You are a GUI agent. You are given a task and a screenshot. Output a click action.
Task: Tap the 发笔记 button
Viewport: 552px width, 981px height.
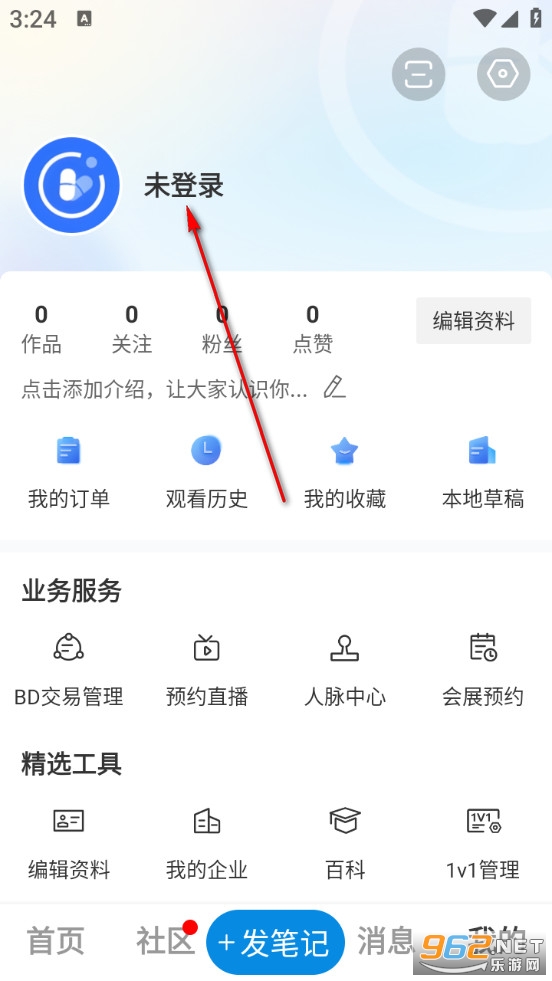(x=275, y=942)
